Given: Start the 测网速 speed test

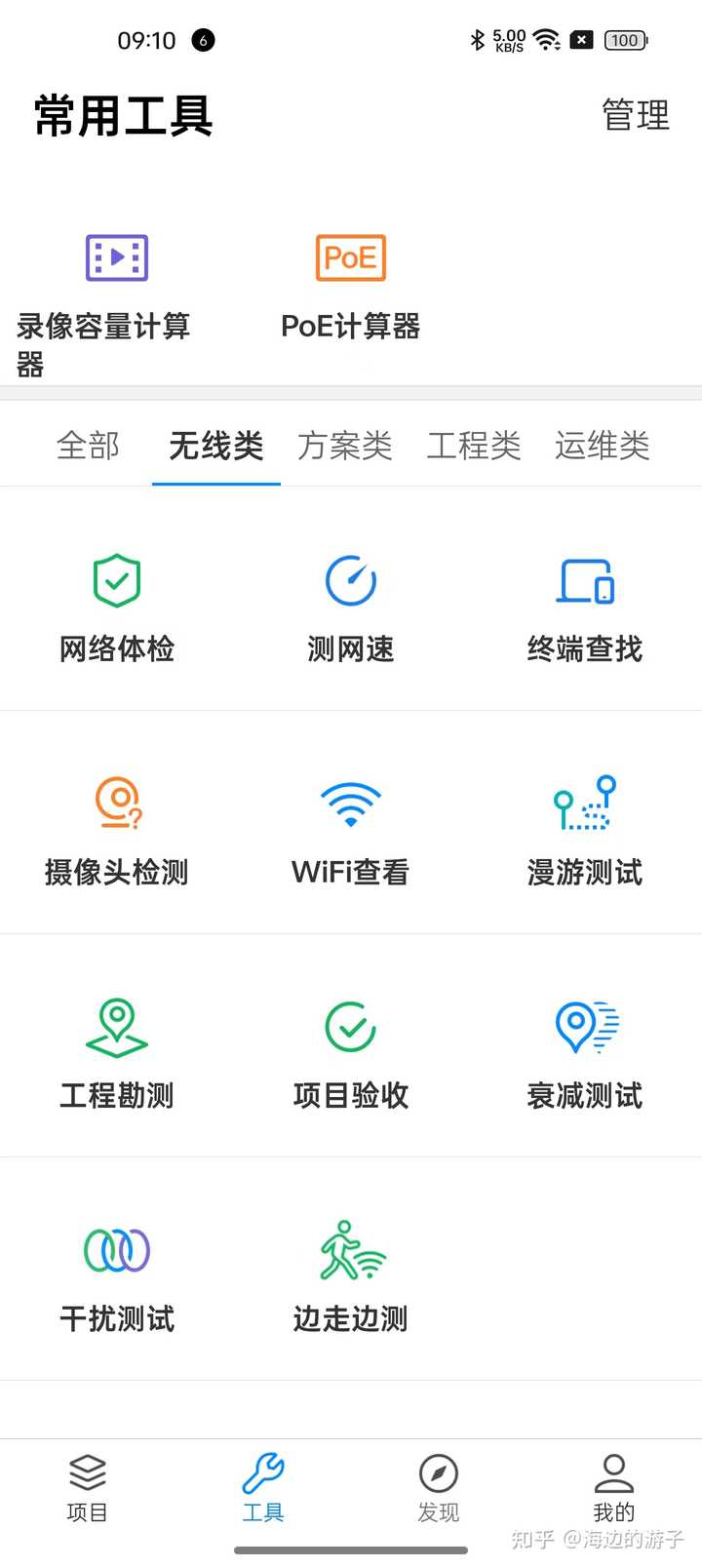Looking at the screenshot, I should pos(350,605).
